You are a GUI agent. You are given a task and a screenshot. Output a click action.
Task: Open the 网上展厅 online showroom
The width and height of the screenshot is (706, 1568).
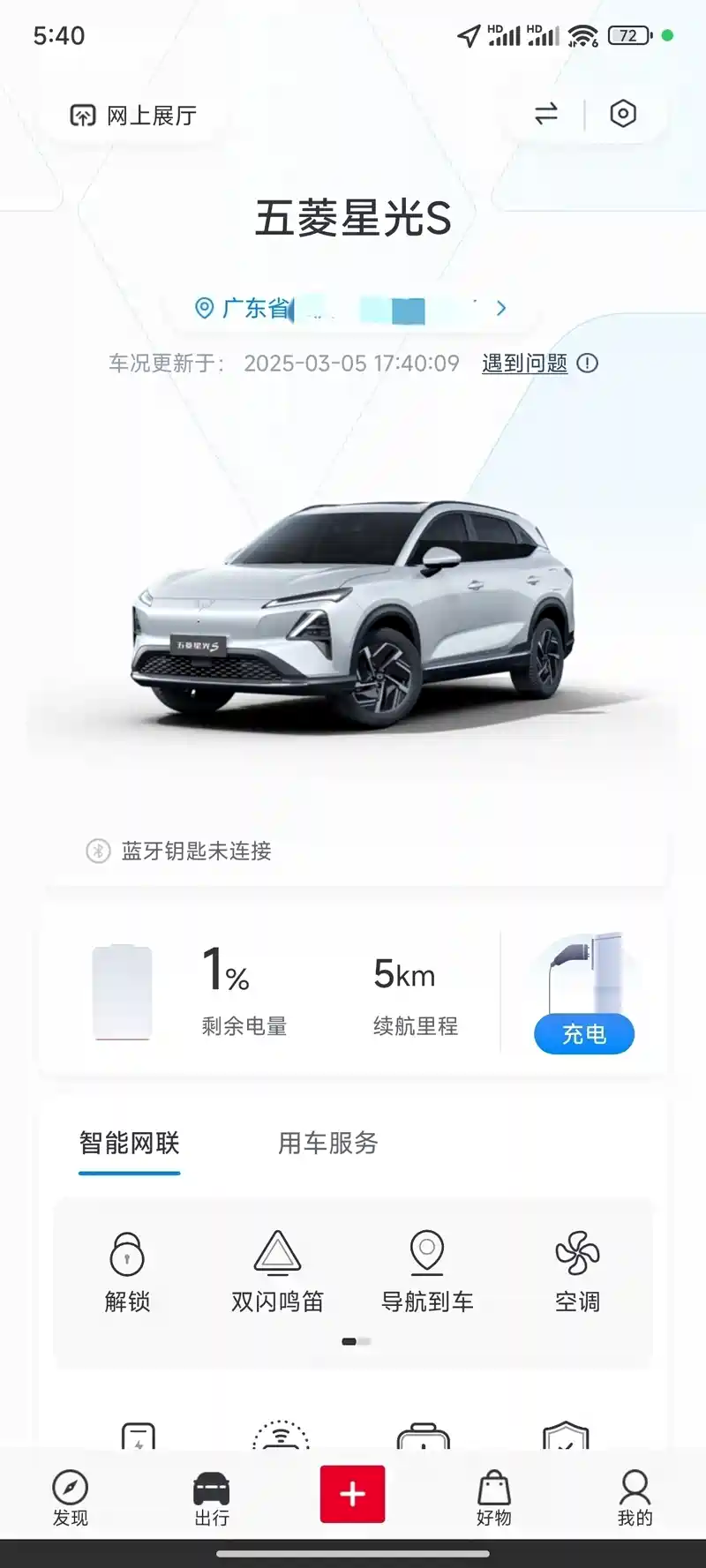pyautogui.click(x=134, y=116)
